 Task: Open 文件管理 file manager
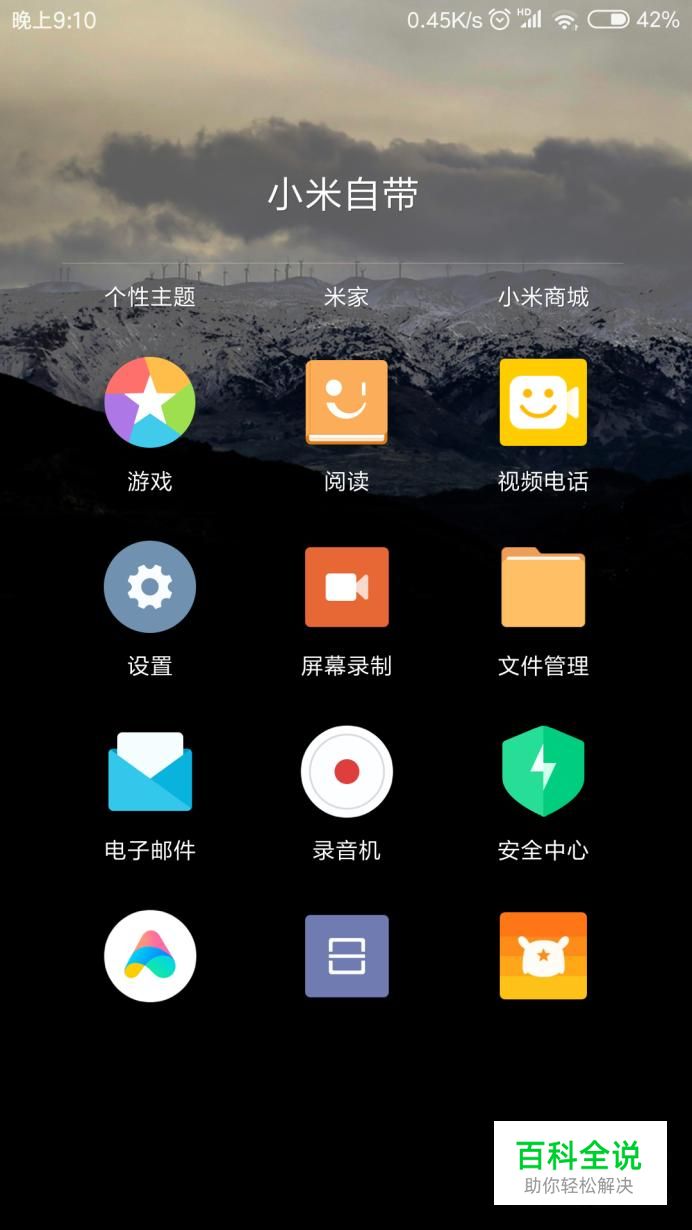[x=543, y=587]
